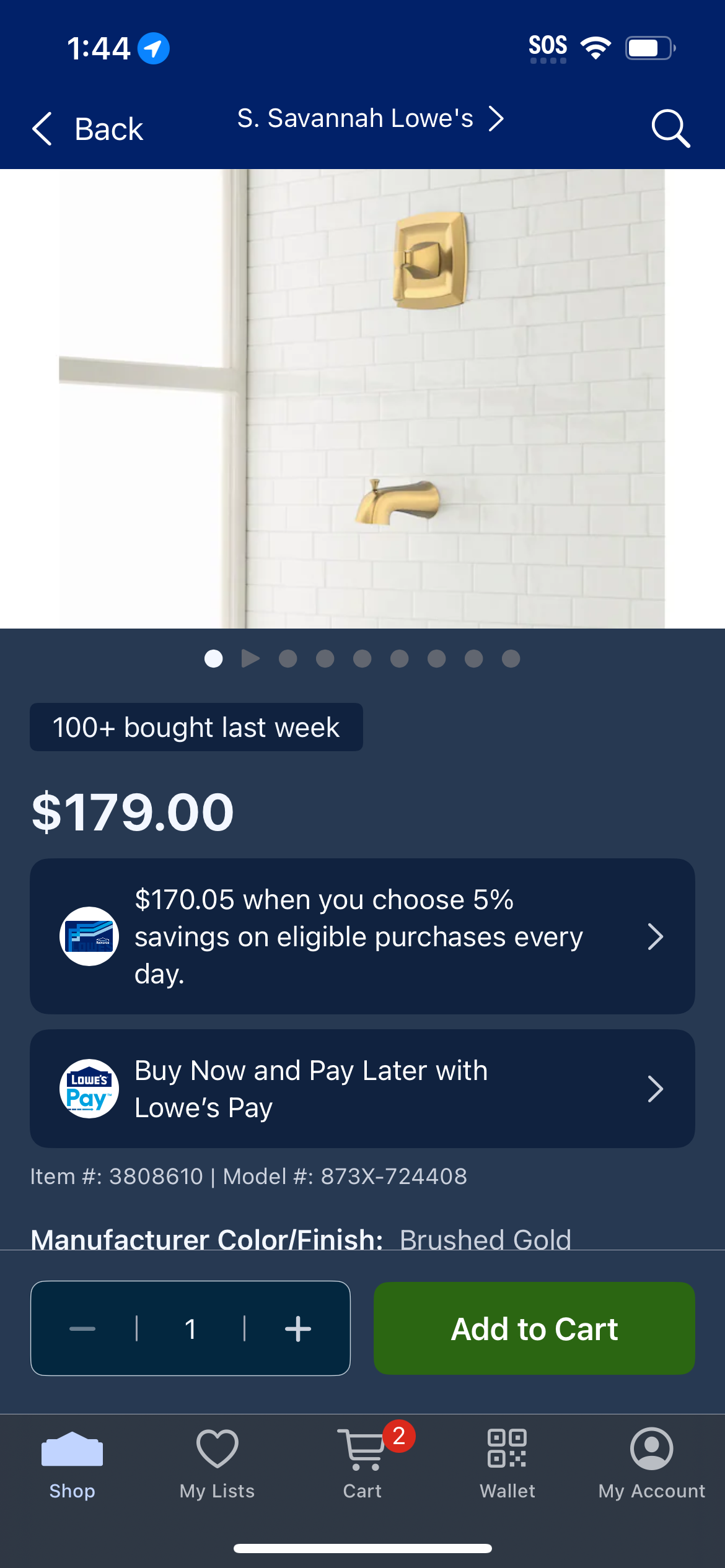Go to the My Account tab
Image resolution: width=725 pixels, height=1568 pixels.
coord(652,1465)
